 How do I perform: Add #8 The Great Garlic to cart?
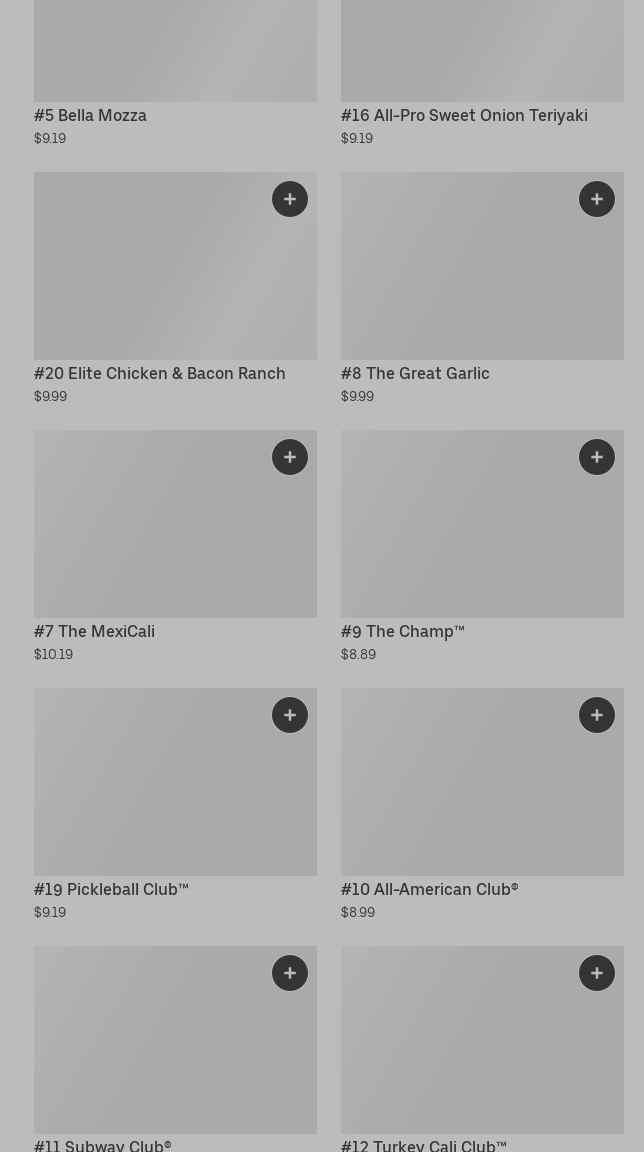pyautogui.click(x=597, y=199)
